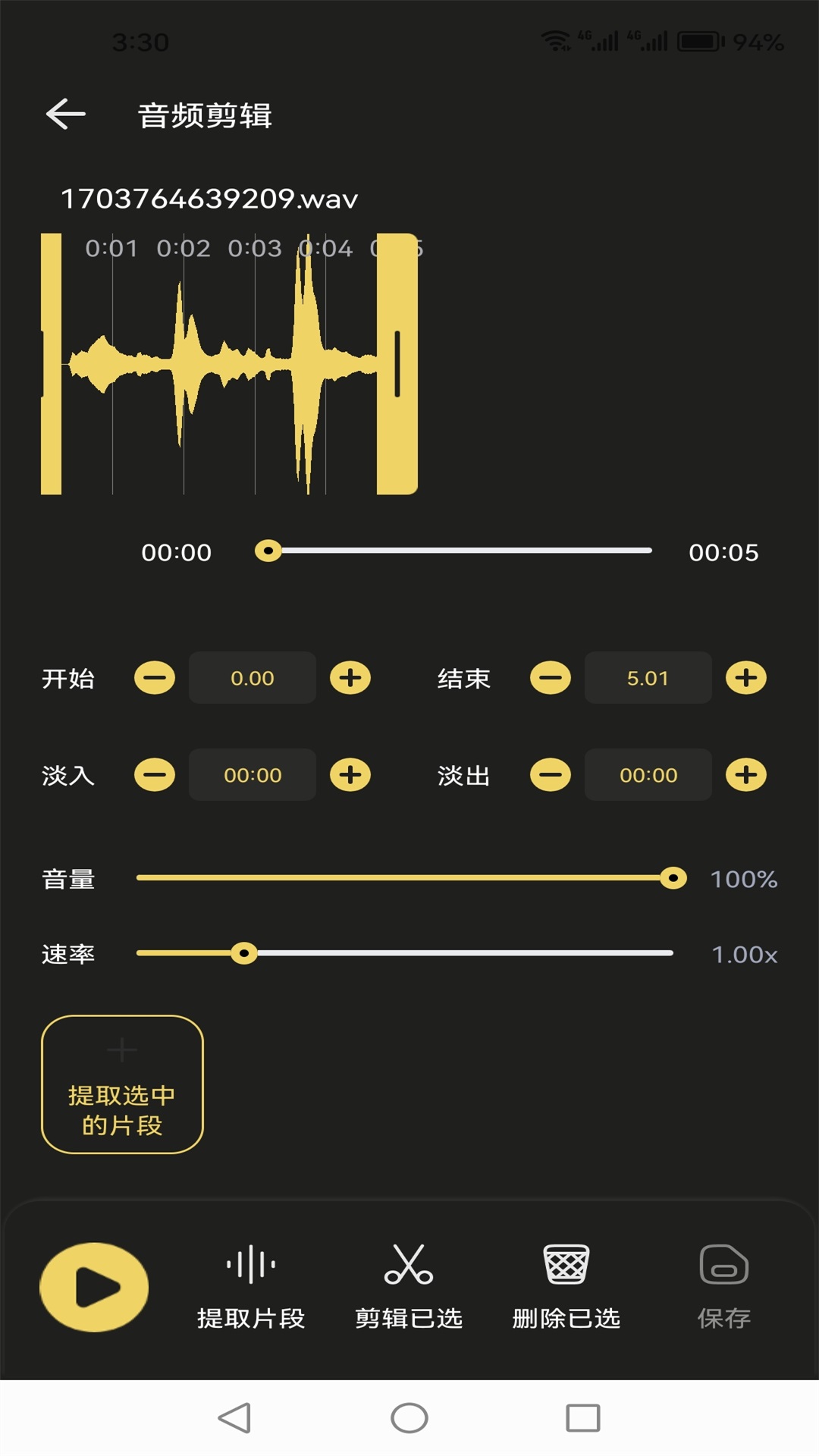Screen dimensions: 819x1456
Task: Open the system recent apps button
Action: pyautogui.click(x=582, y=1417)
